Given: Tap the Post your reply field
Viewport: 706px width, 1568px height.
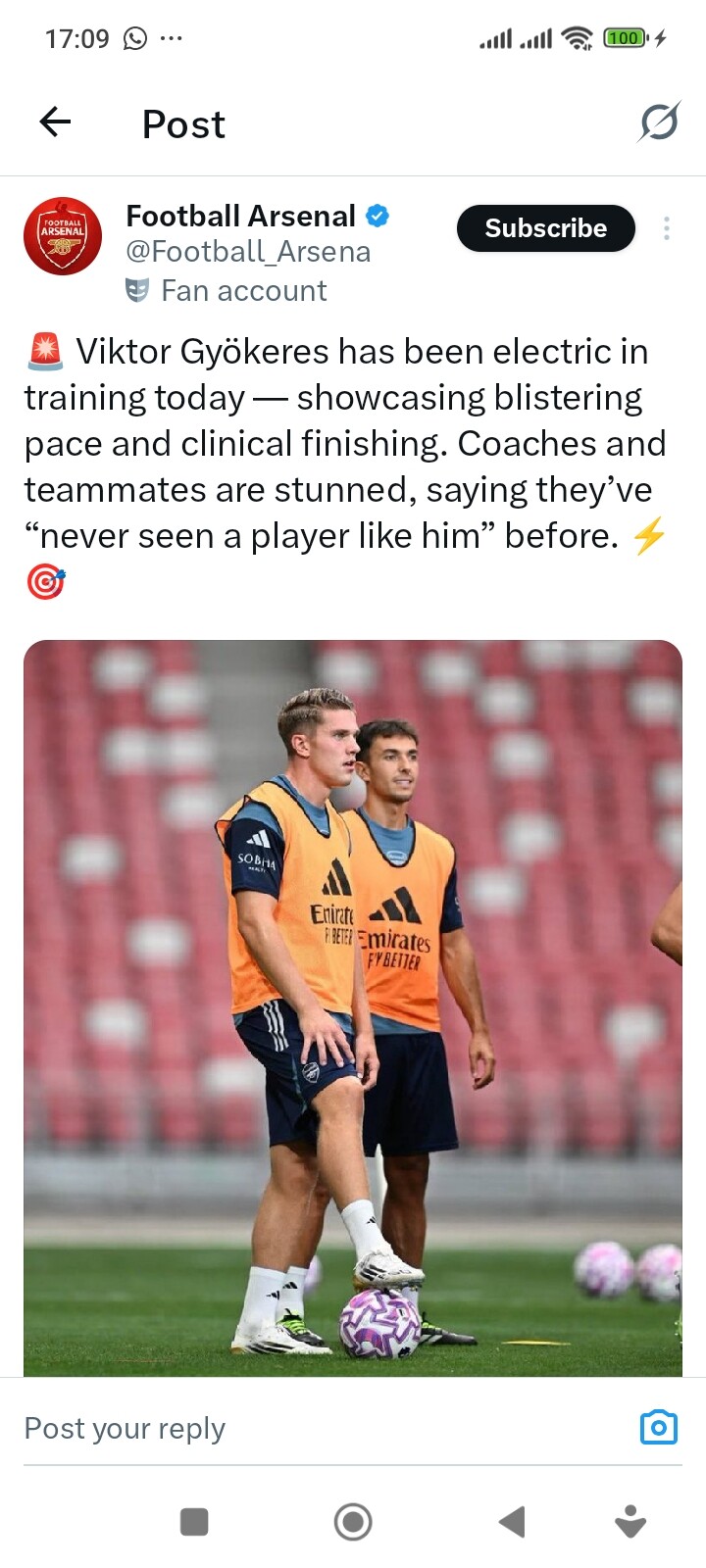Looking at the screenshot, I should tap(294, 1428).
